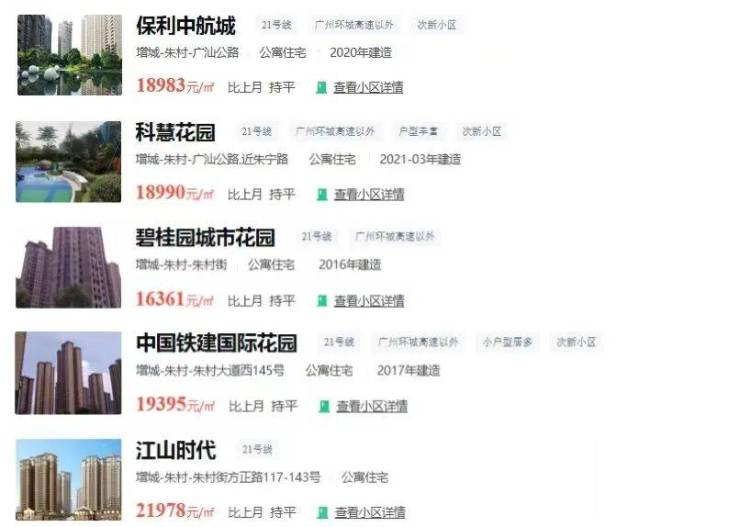Tap the 中国铁建国际花园 towers photo
This screenshot has height=527, width=740.
click(69, 373)
